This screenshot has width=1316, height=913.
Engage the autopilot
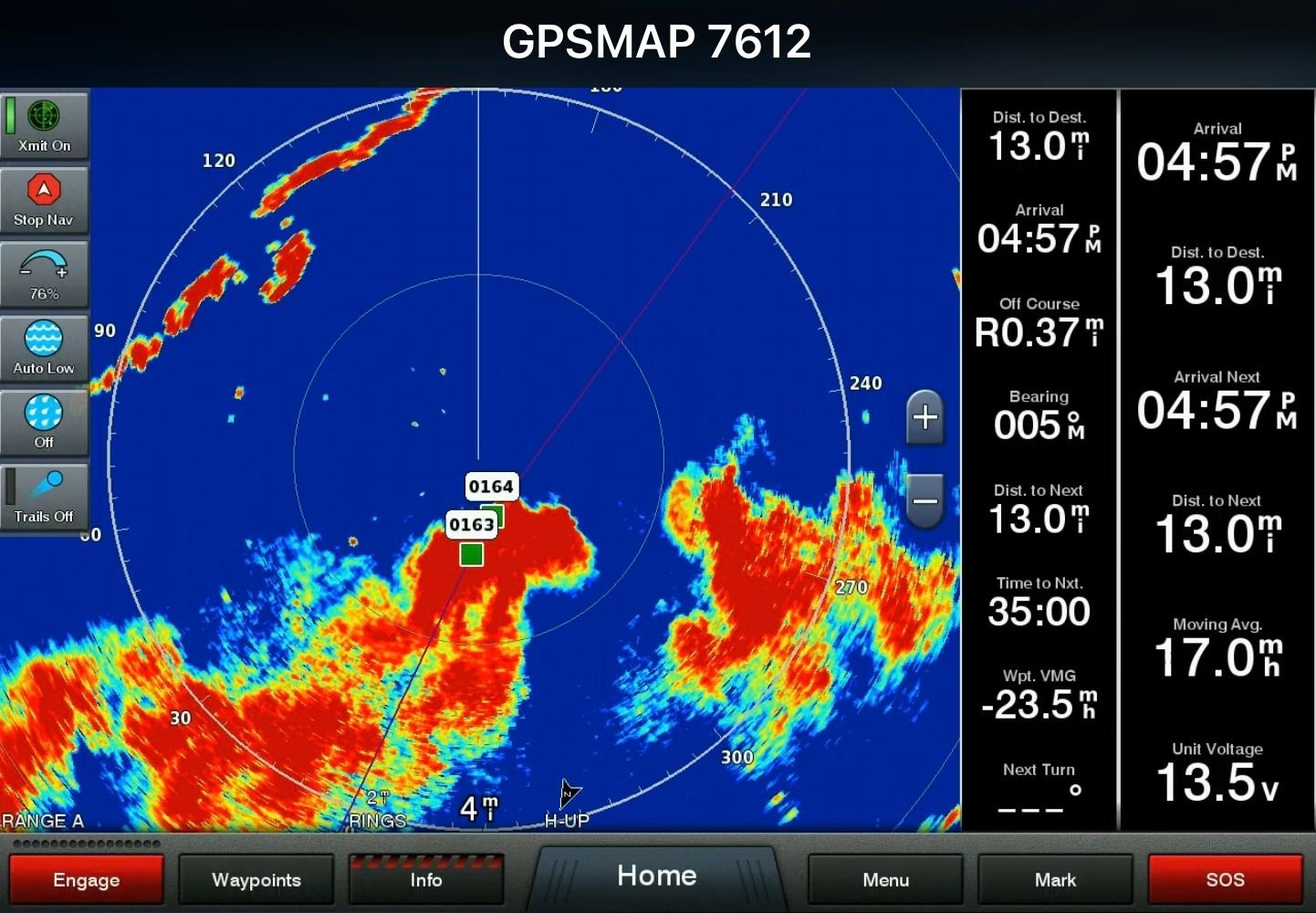point(87,880)
